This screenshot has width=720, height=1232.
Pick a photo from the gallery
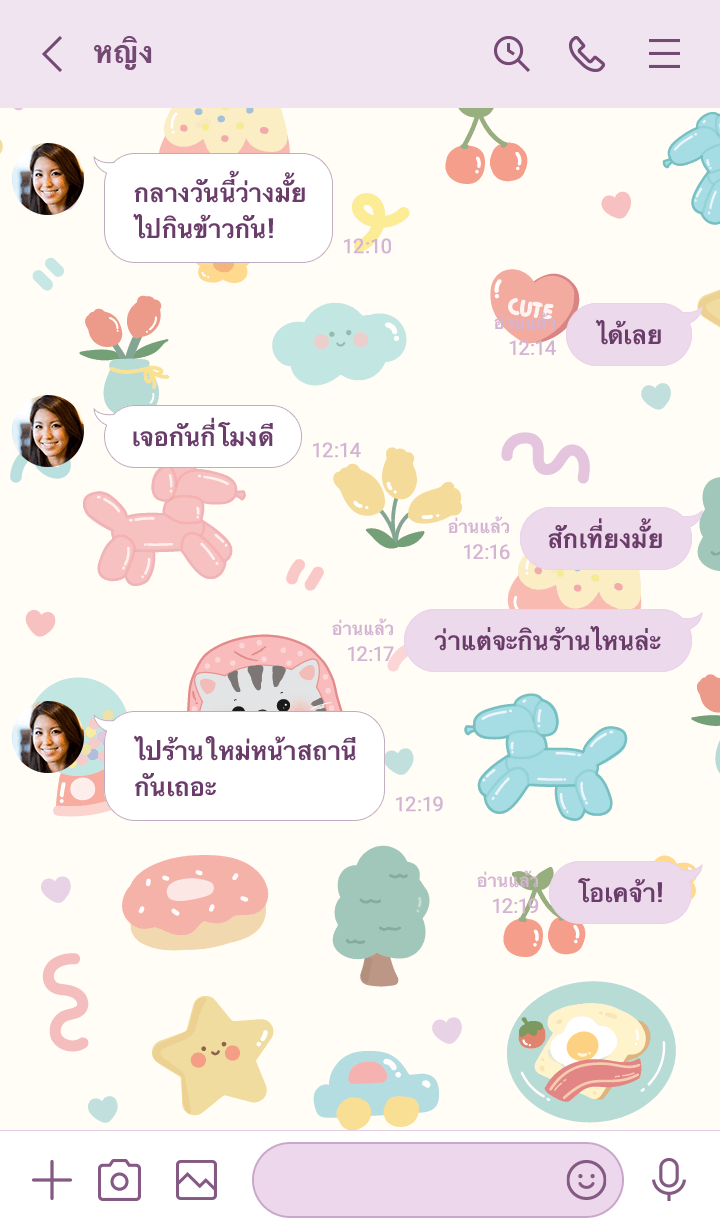196,1180
